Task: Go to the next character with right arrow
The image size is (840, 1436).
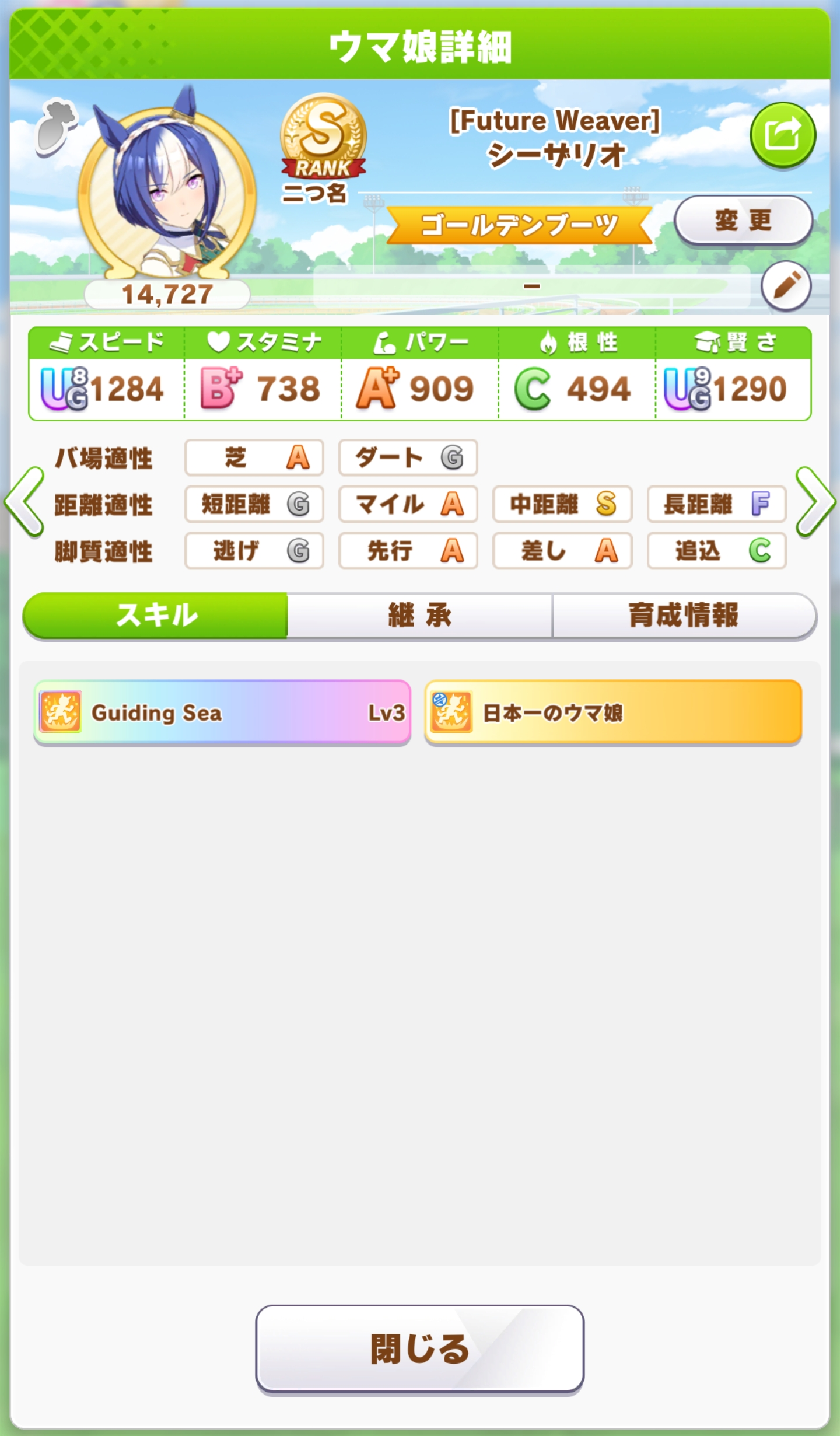Action: pyautogui.click(x=815, y=502)
